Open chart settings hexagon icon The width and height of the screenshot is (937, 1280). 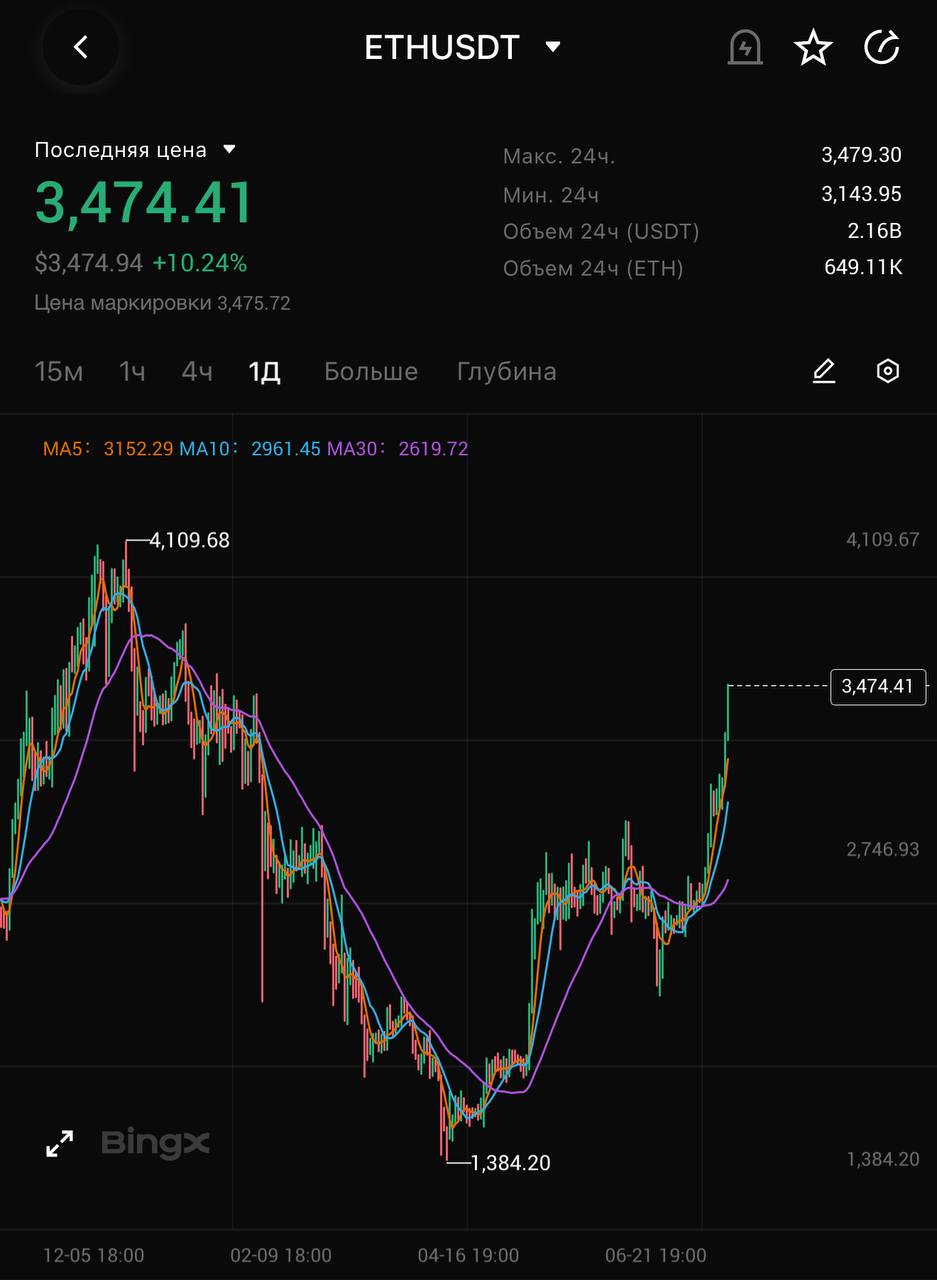point(888,371)
